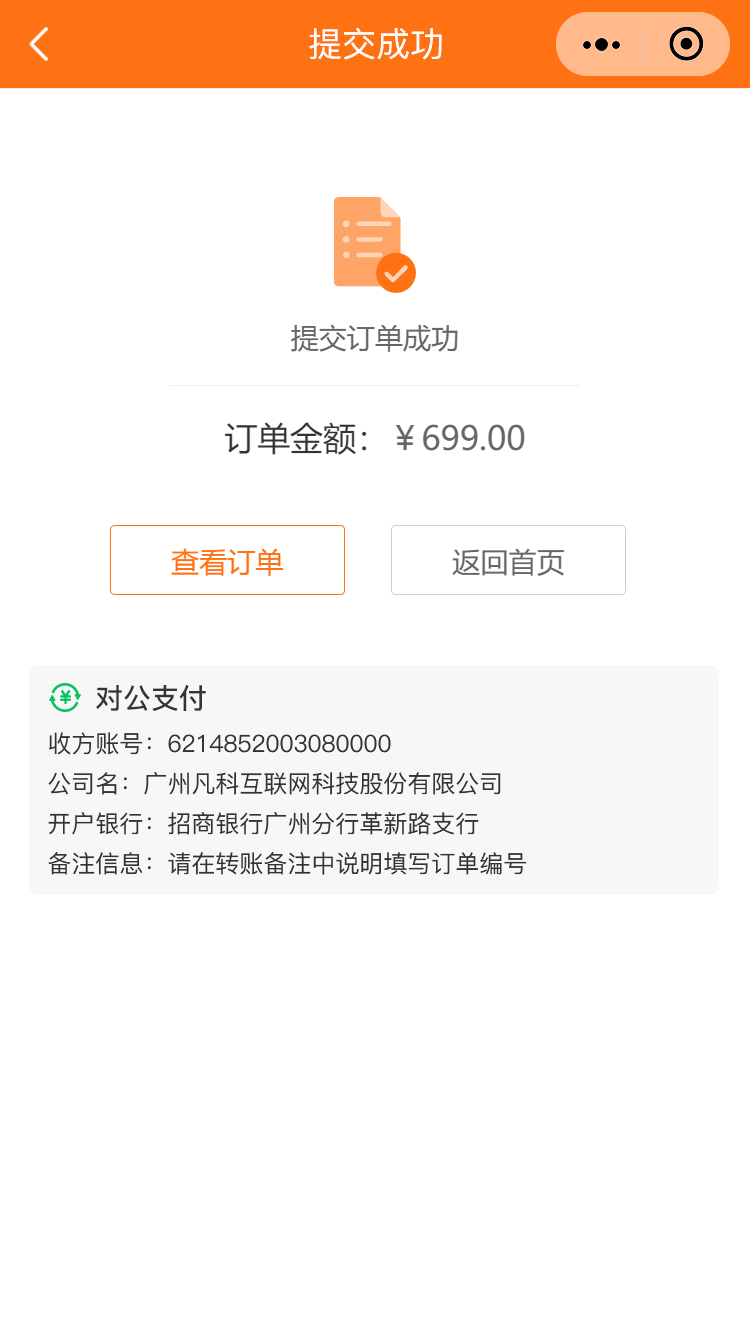Tap 查看订单 to view the order

[227, 561]
